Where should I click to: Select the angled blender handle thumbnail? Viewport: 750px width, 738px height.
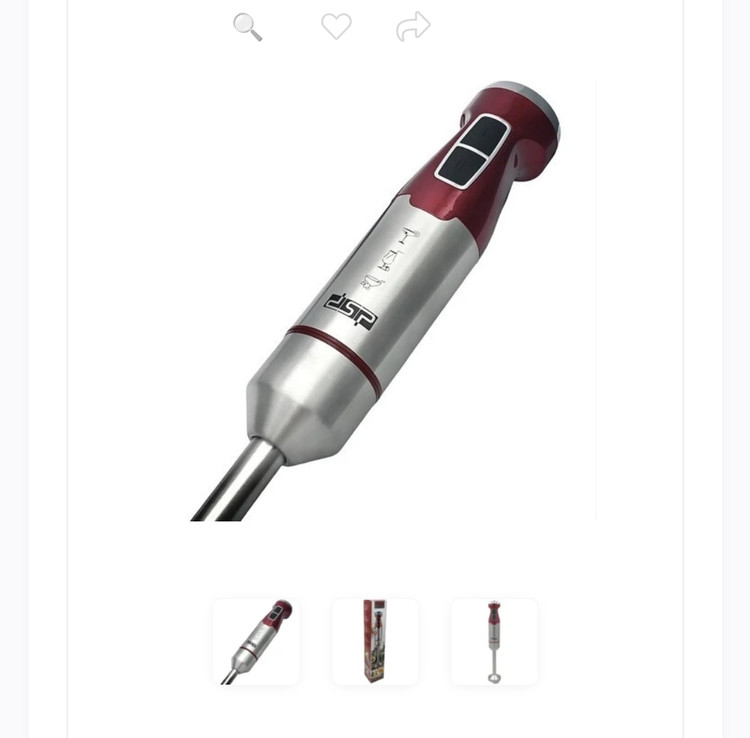(256, 642)
